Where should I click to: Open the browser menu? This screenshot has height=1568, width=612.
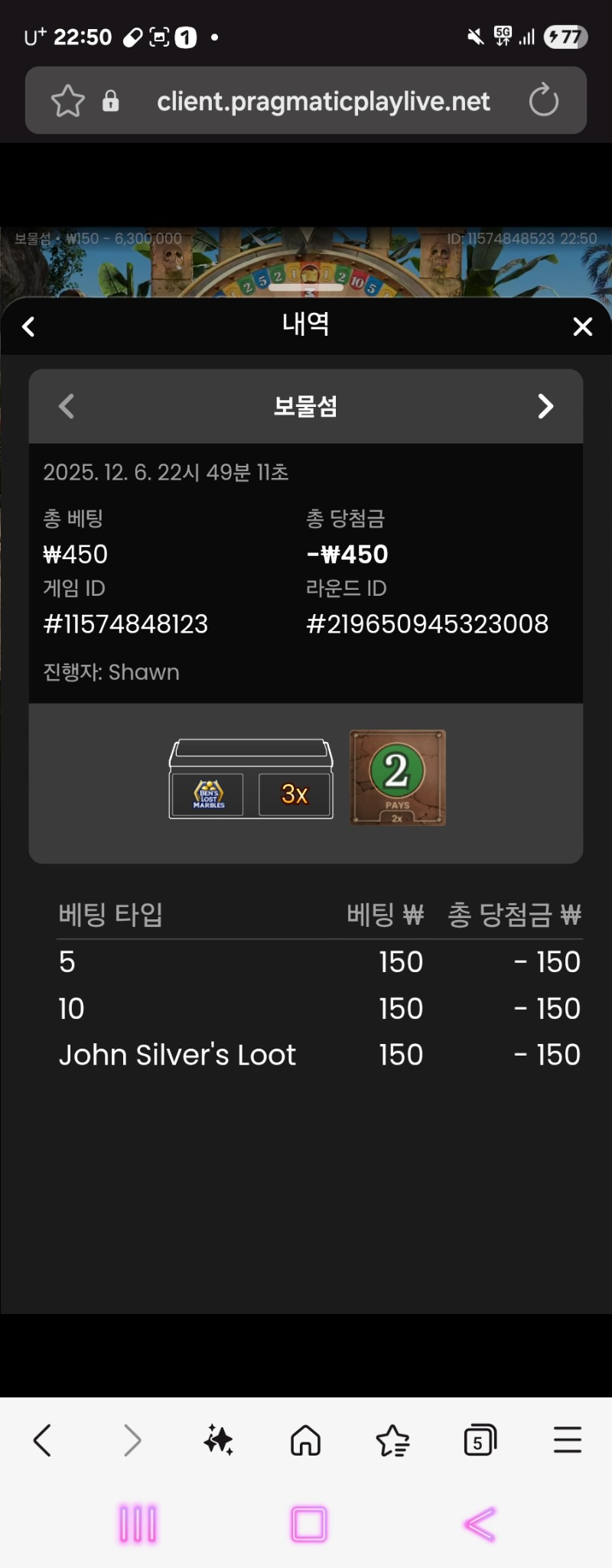pos(567,1440)
